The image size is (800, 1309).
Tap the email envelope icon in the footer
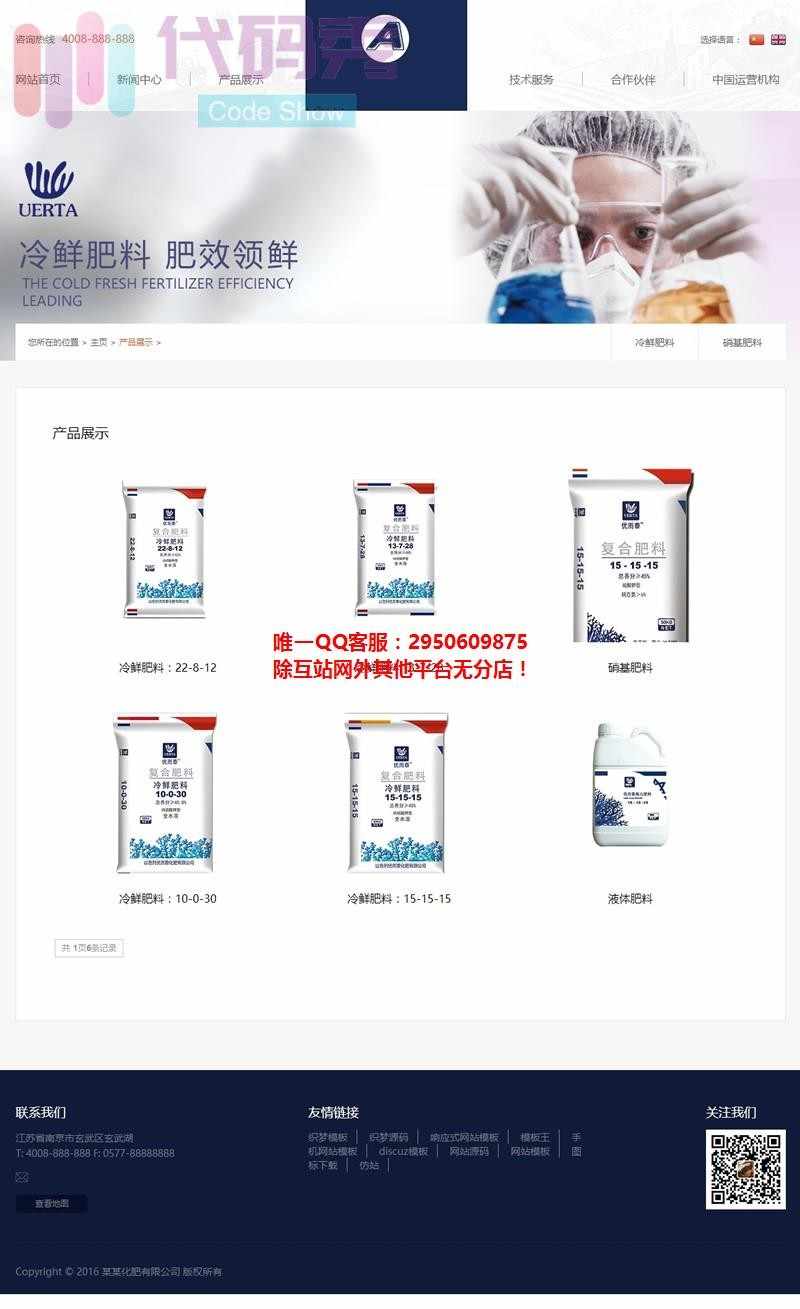[22, 1177]
